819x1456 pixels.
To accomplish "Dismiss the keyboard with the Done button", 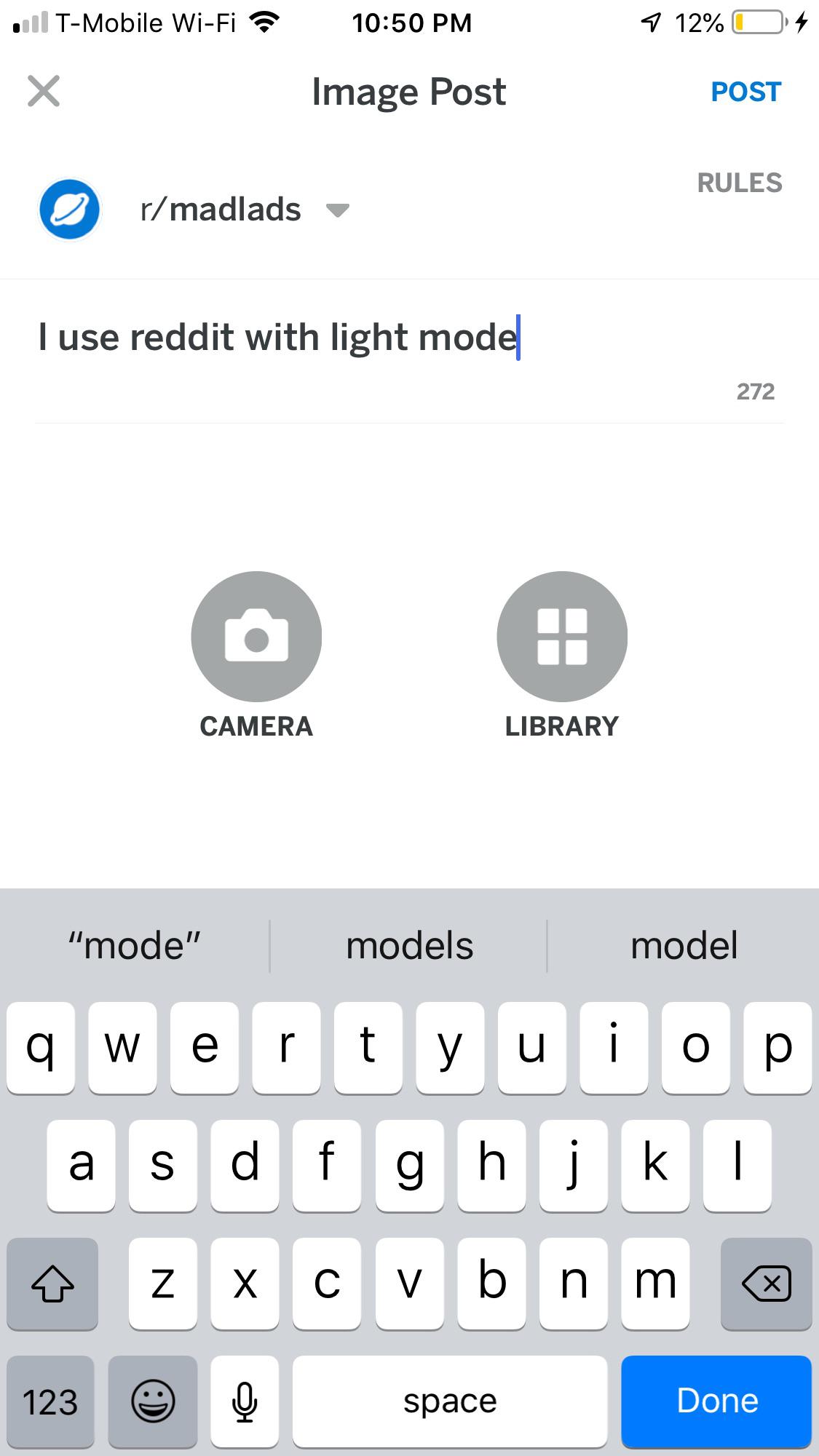I will click(716, 1400).
